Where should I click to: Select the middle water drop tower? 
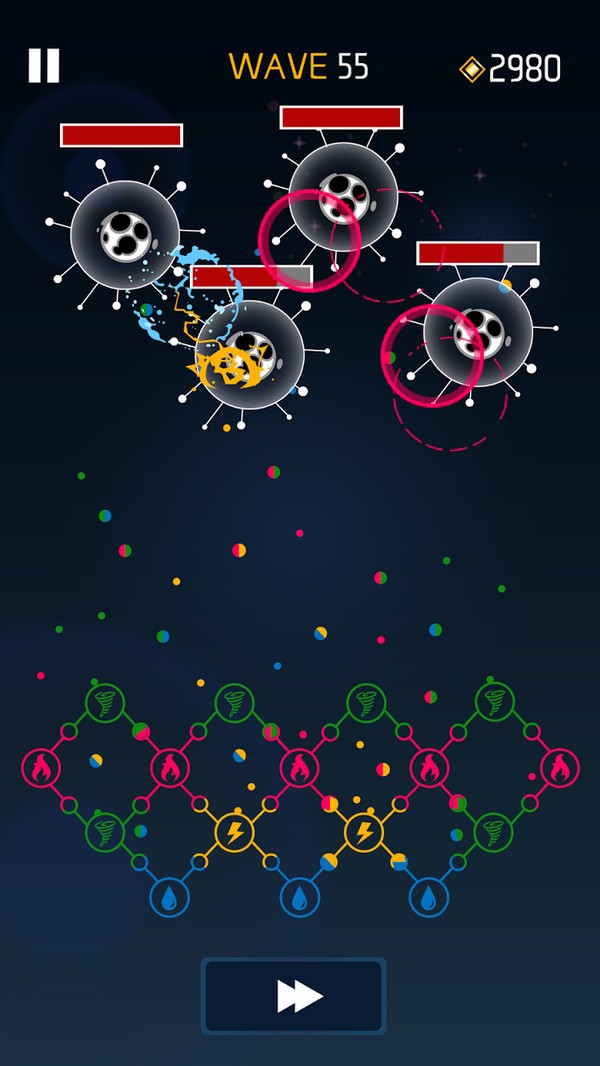[299, 897]
